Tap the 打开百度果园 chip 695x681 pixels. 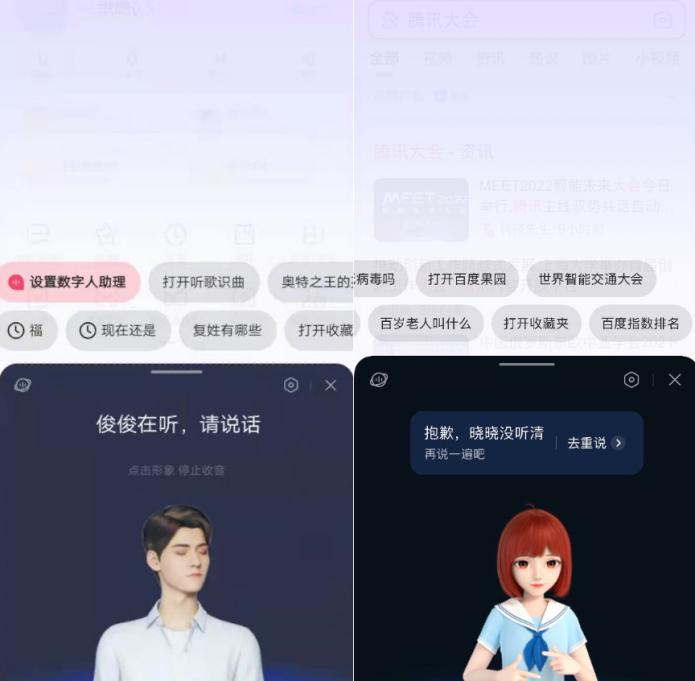coord(467,279)
